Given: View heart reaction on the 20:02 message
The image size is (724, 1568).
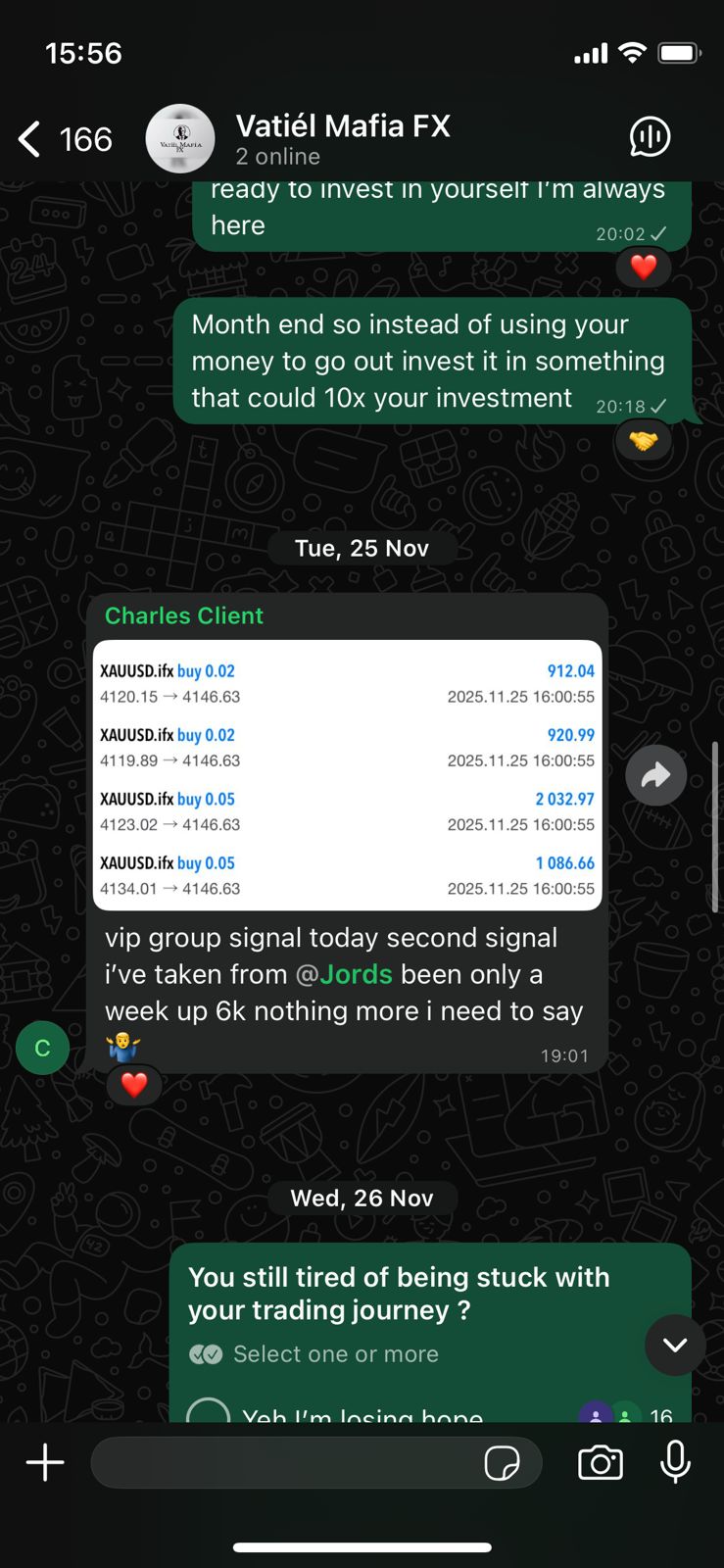Looking at the screenshot, I should [643, 267].
